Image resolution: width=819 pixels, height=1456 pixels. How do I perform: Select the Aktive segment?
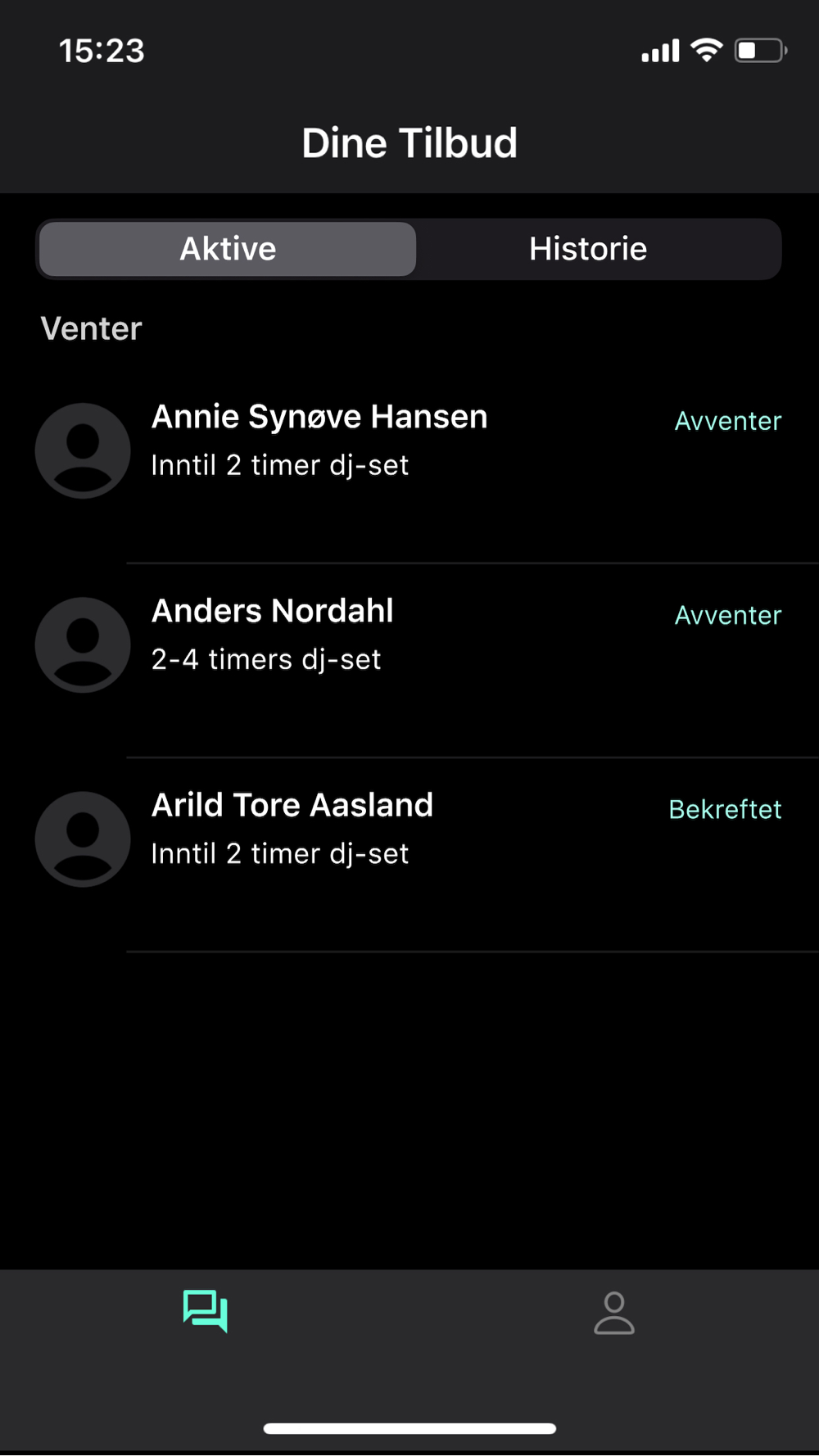pyautogui.click(x=228, y=249)
